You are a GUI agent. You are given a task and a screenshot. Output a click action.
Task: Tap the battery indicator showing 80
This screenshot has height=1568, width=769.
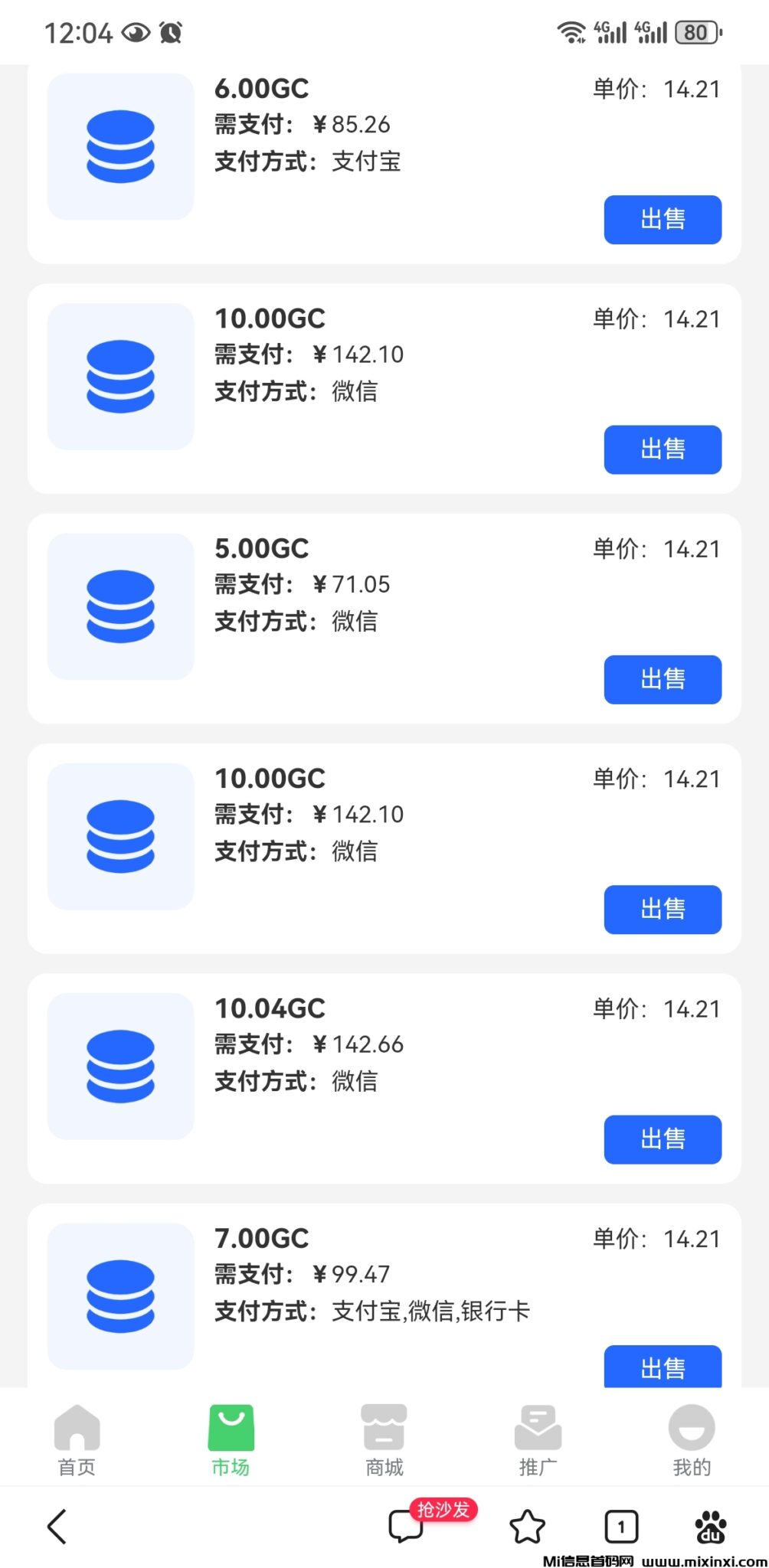[695, 32]
